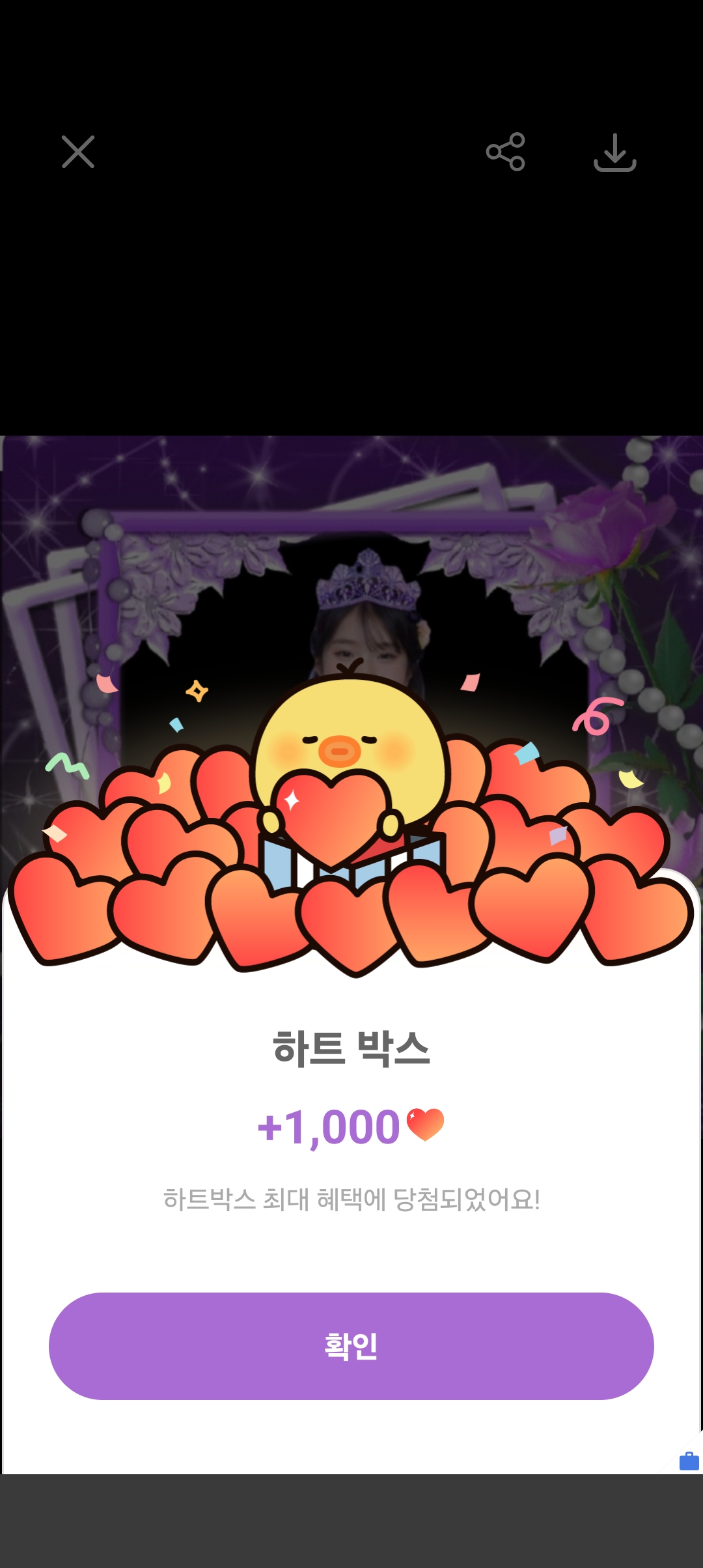Download the image to device
Screen dimensions: 703x1568
tap(614, 152)
